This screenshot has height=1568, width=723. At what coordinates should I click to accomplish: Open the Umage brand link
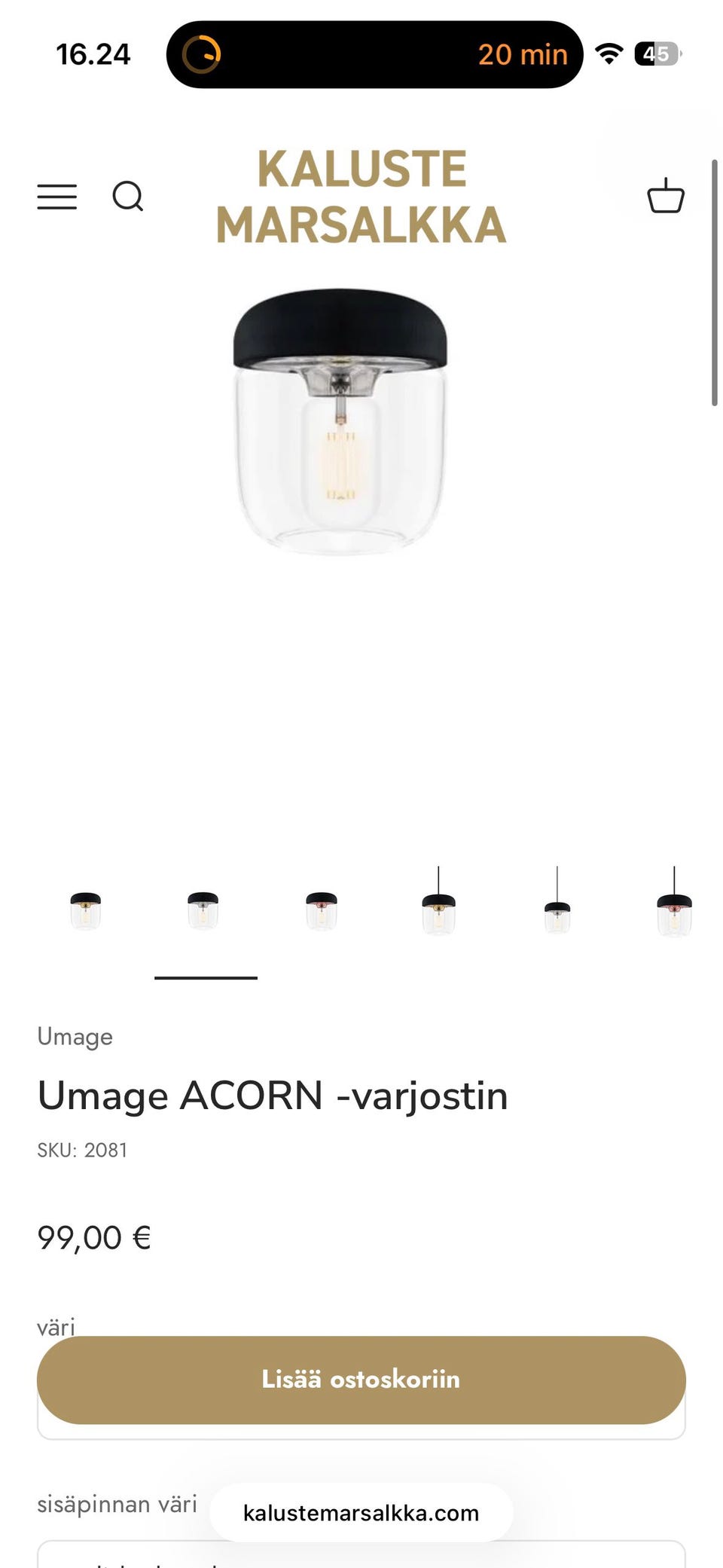[x=75, y=1037]
